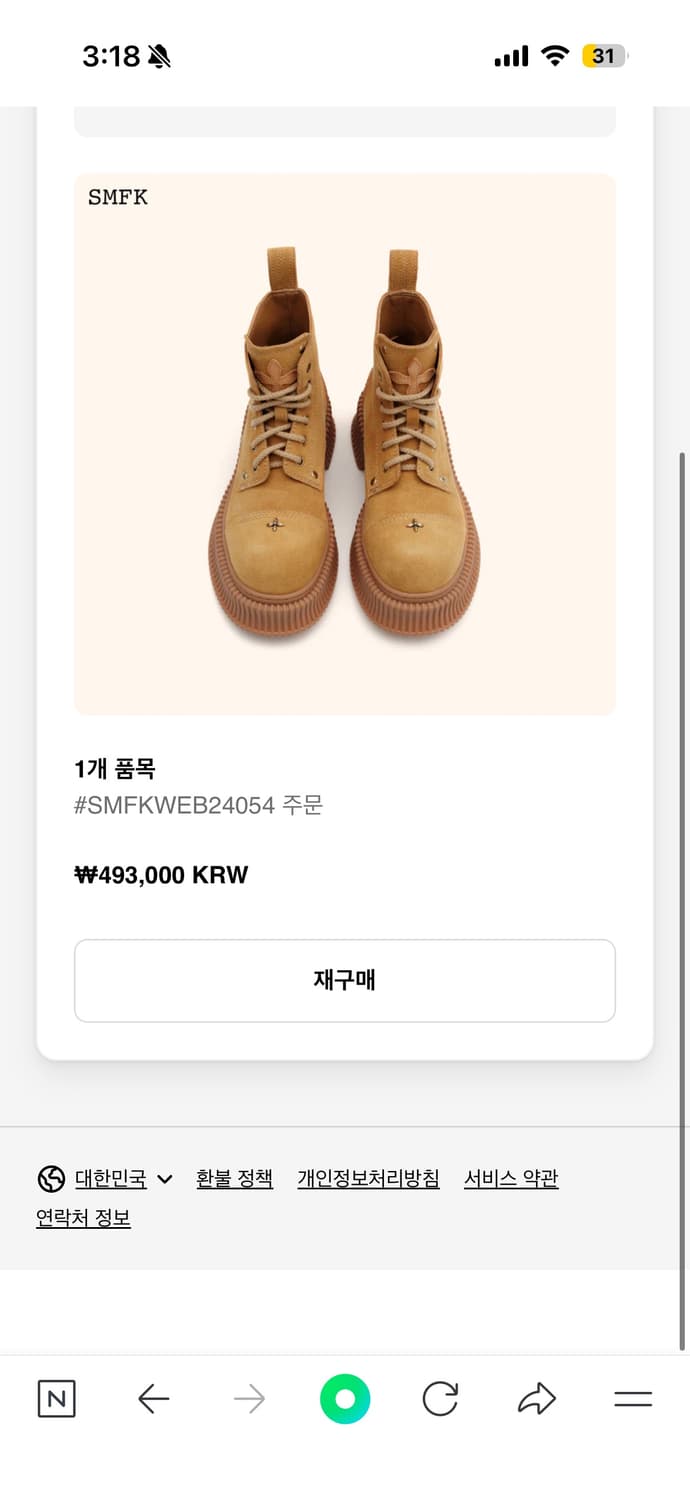
Task: Open the 서비스 약관 link
Action: [x=511, y=1179]
